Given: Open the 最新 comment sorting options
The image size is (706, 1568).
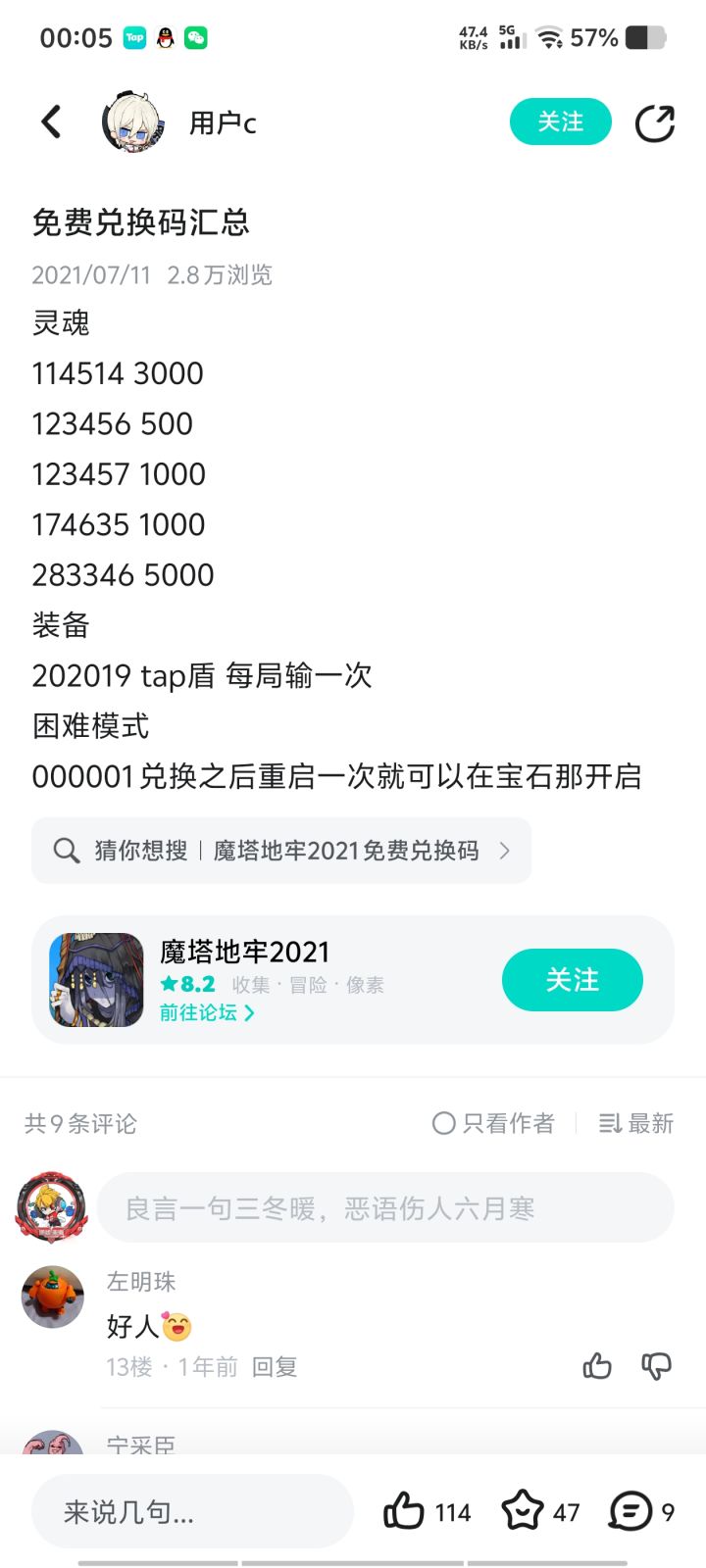Looking at the screenshot, I should (x=635, y=1124).
